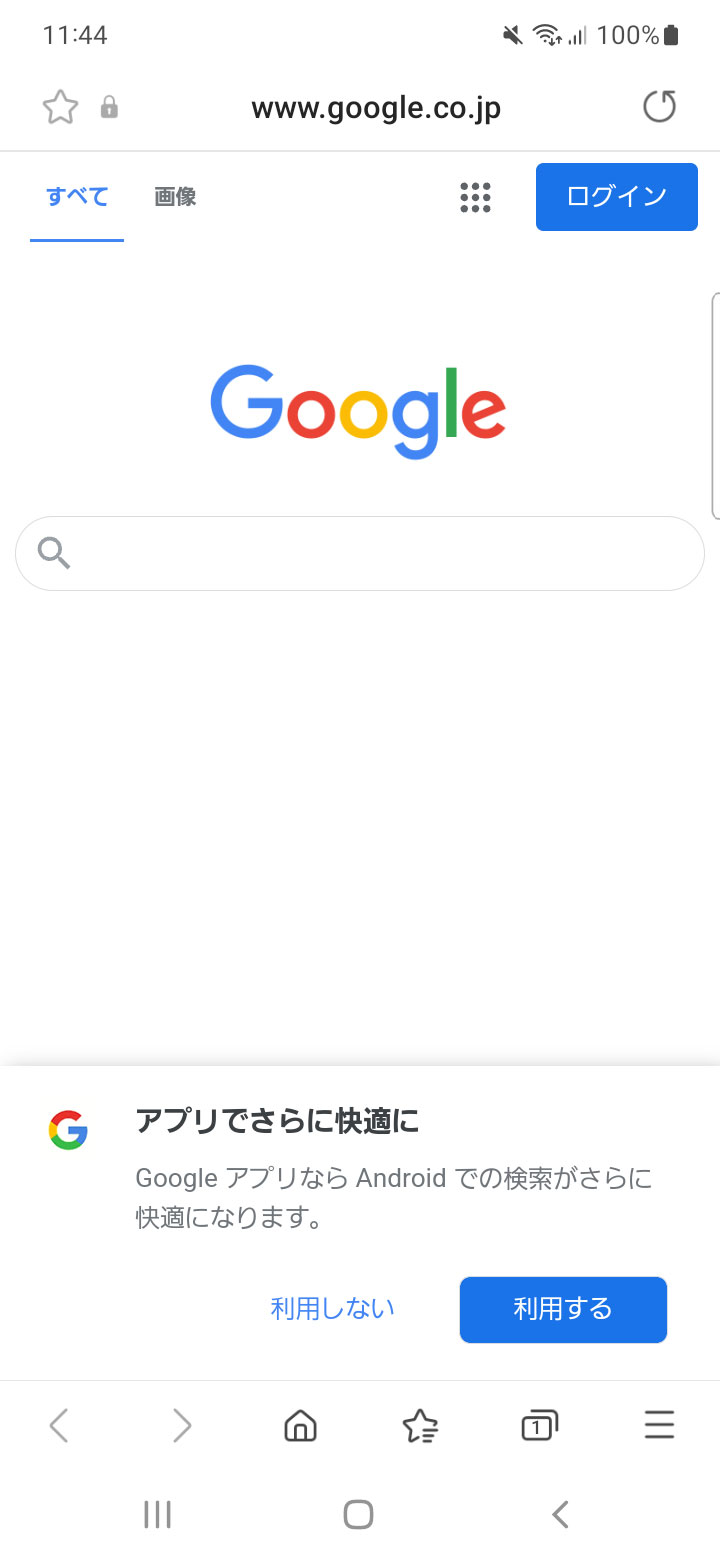Go forward to the next page
720x1560 pixels.
tap(181, 1425)
